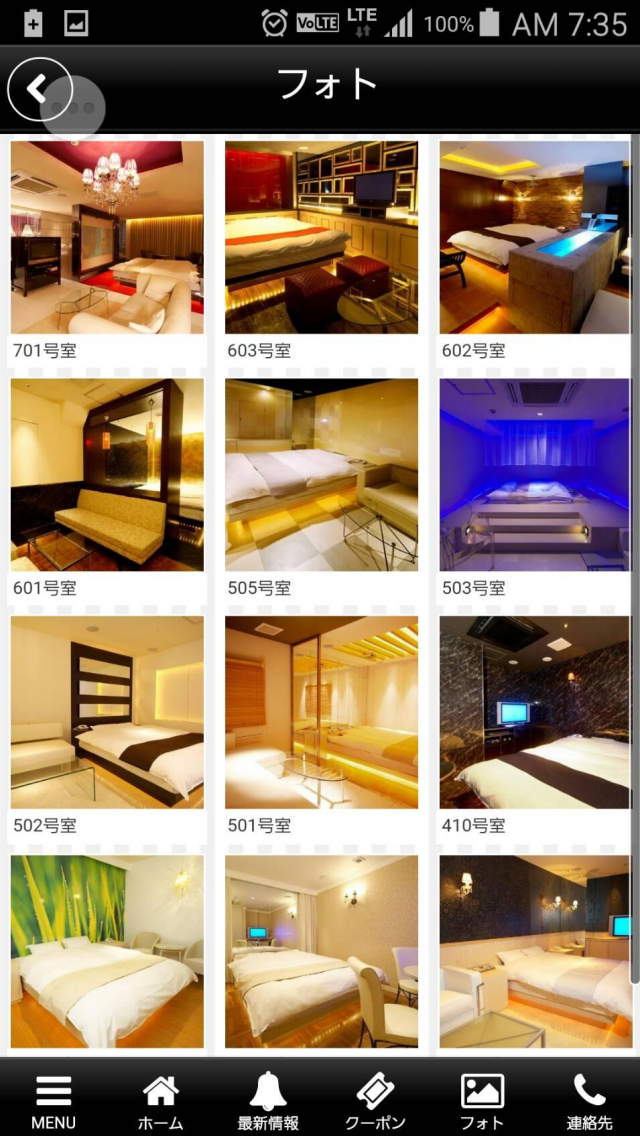
Task: Open the MENU drawer
Action: pos(53,1100)
